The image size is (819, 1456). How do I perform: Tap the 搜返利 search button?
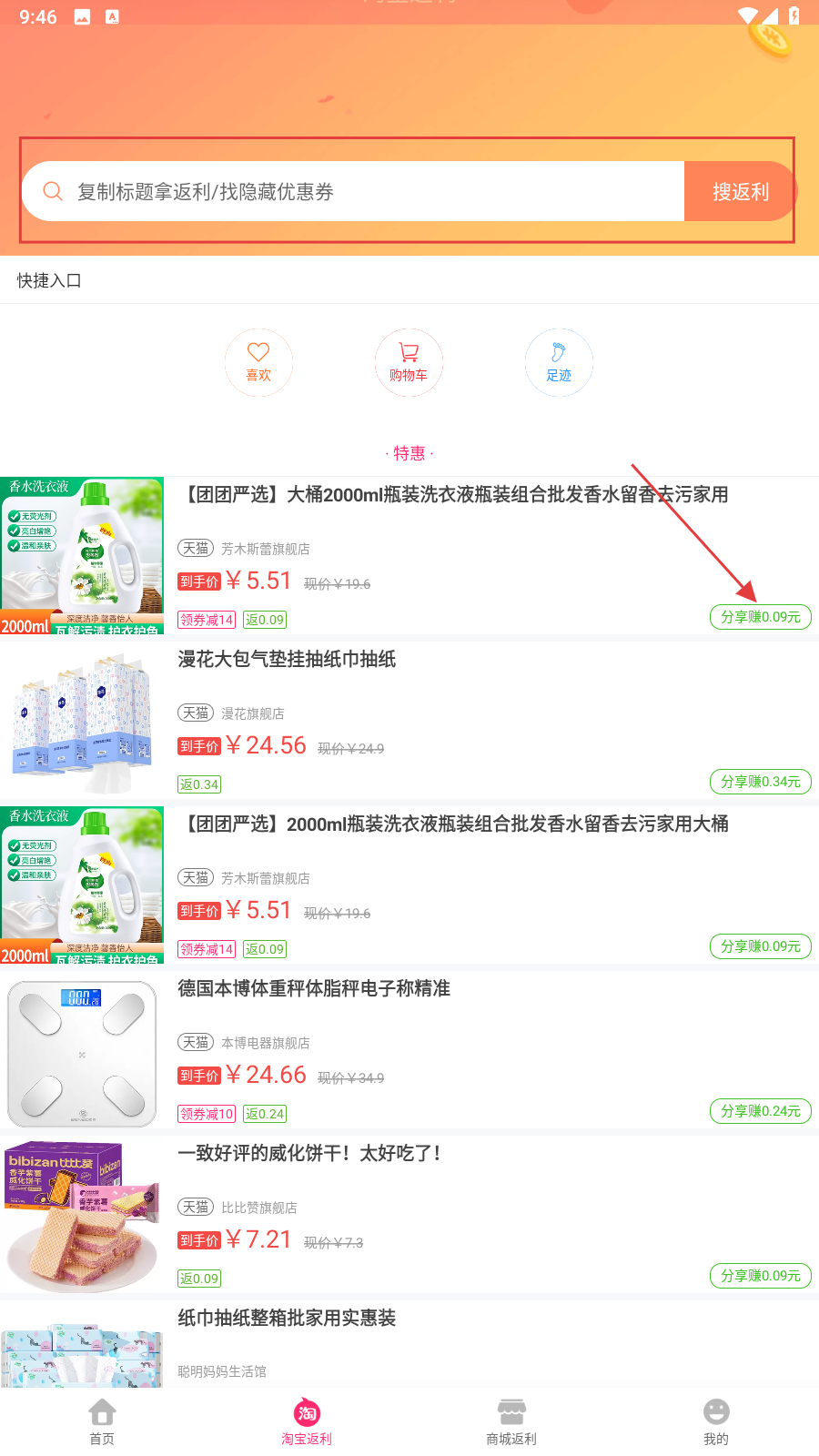pyautogui.click(x=740, y=191)
